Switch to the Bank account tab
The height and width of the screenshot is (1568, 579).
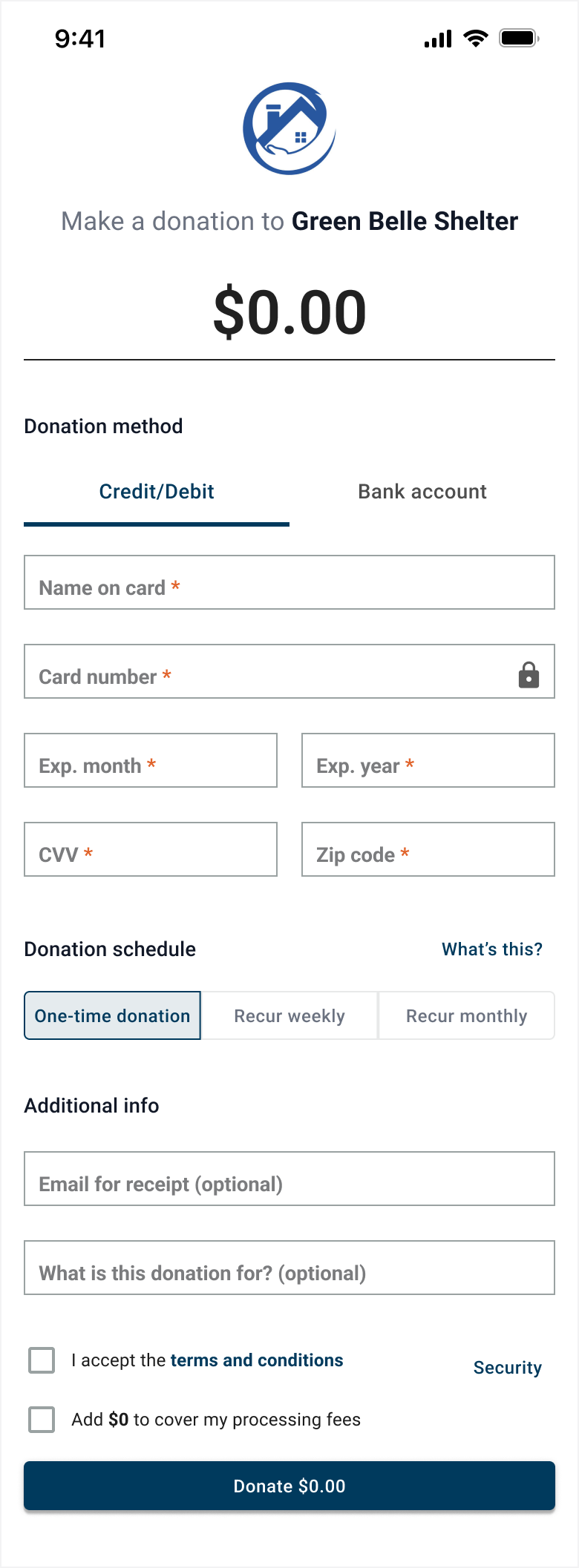coord(422,491)
